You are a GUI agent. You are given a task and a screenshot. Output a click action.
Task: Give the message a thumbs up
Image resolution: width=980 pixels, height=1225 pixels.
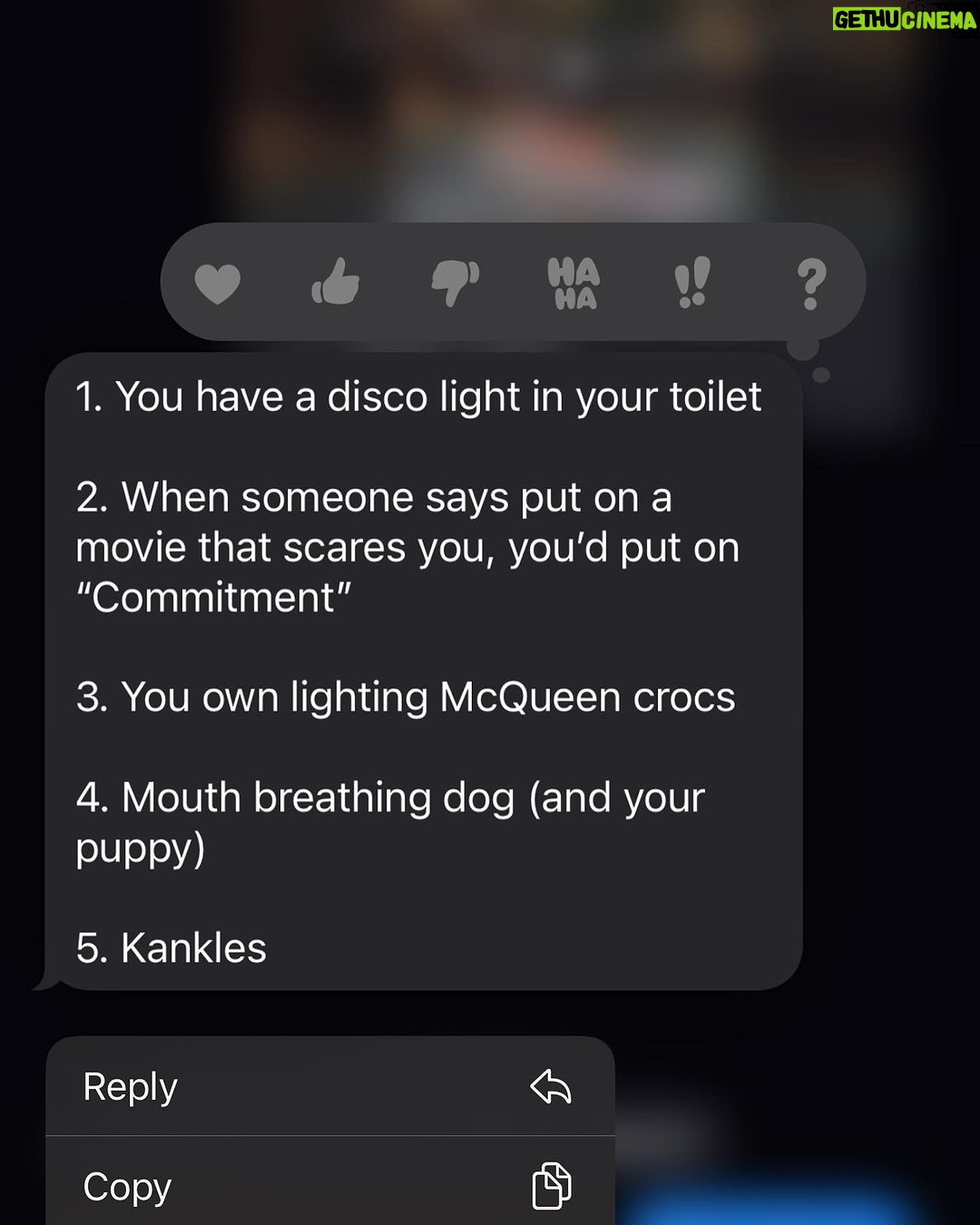click(336, 281)
